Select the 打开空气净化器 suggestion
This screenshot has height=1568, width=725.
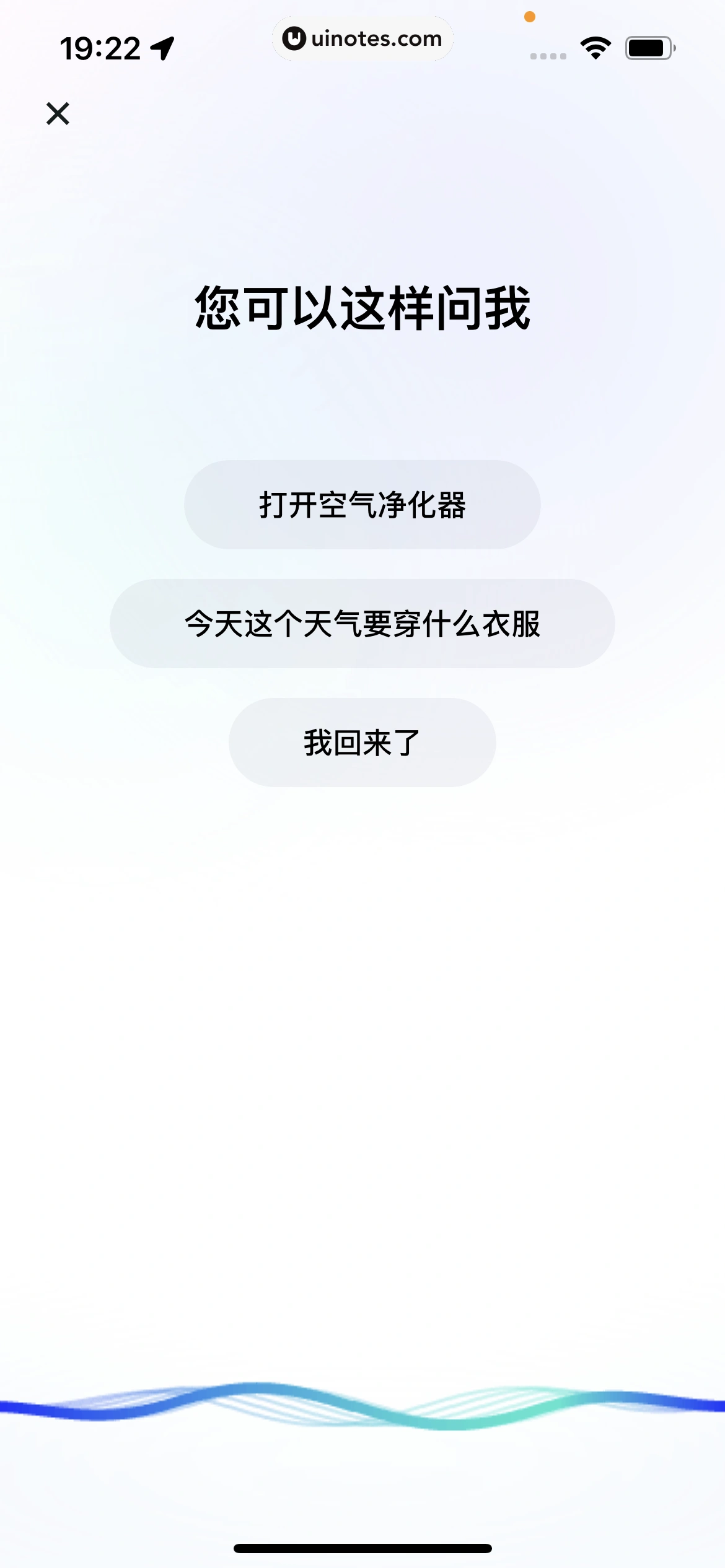tap(362, 505)
